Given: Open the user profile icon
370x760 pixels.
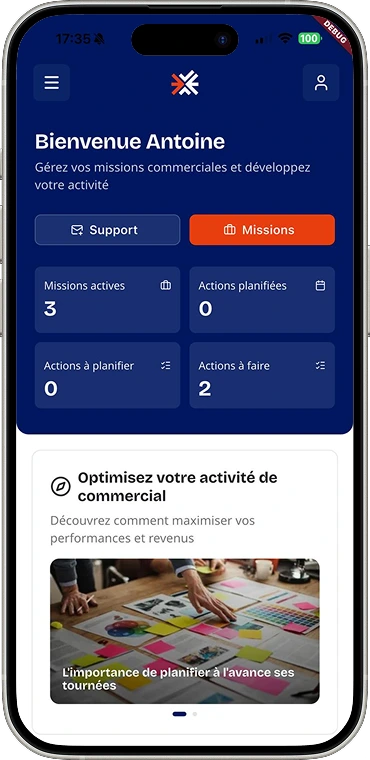Looking at the screenshot, I should tap(321, 83).
